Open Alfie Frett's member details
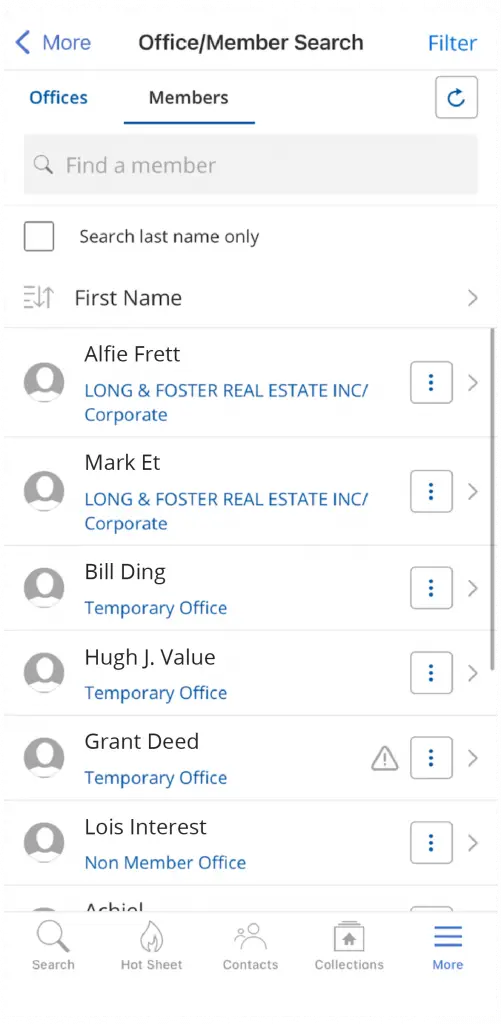 251,383
